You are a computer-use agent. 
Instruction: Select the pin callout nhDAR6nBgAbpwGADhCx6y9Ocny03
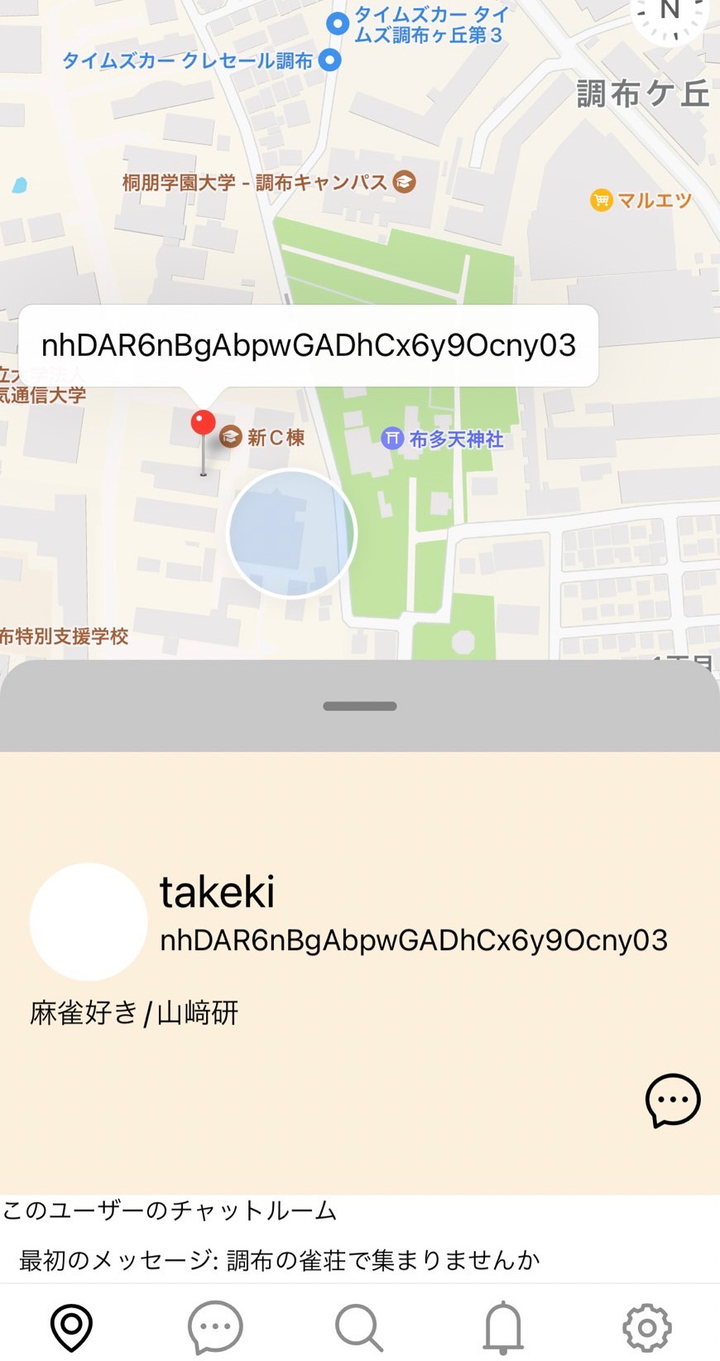[x=308, y=346]
